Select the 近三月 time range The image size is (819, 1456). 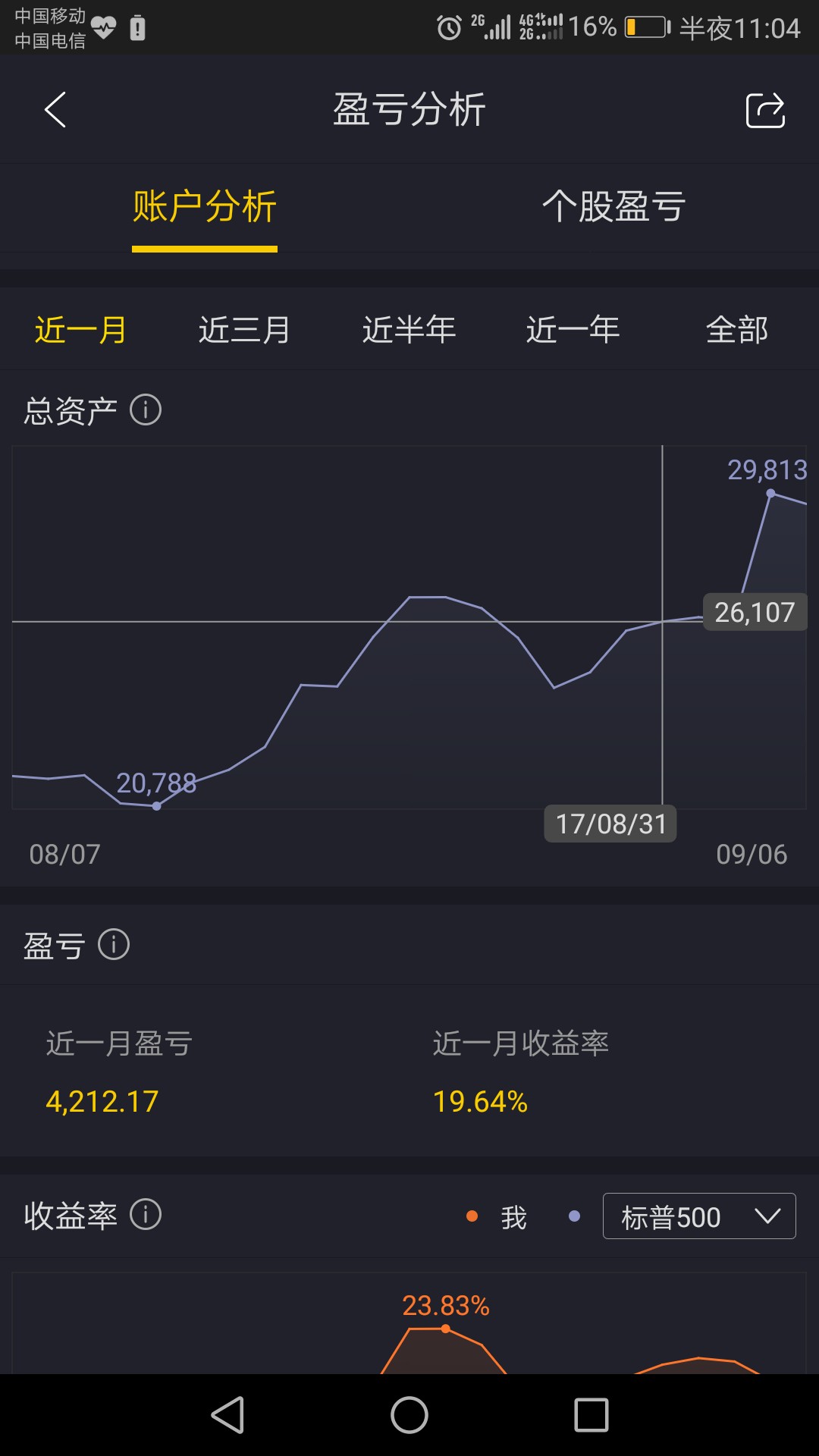(x=245, y=330)
